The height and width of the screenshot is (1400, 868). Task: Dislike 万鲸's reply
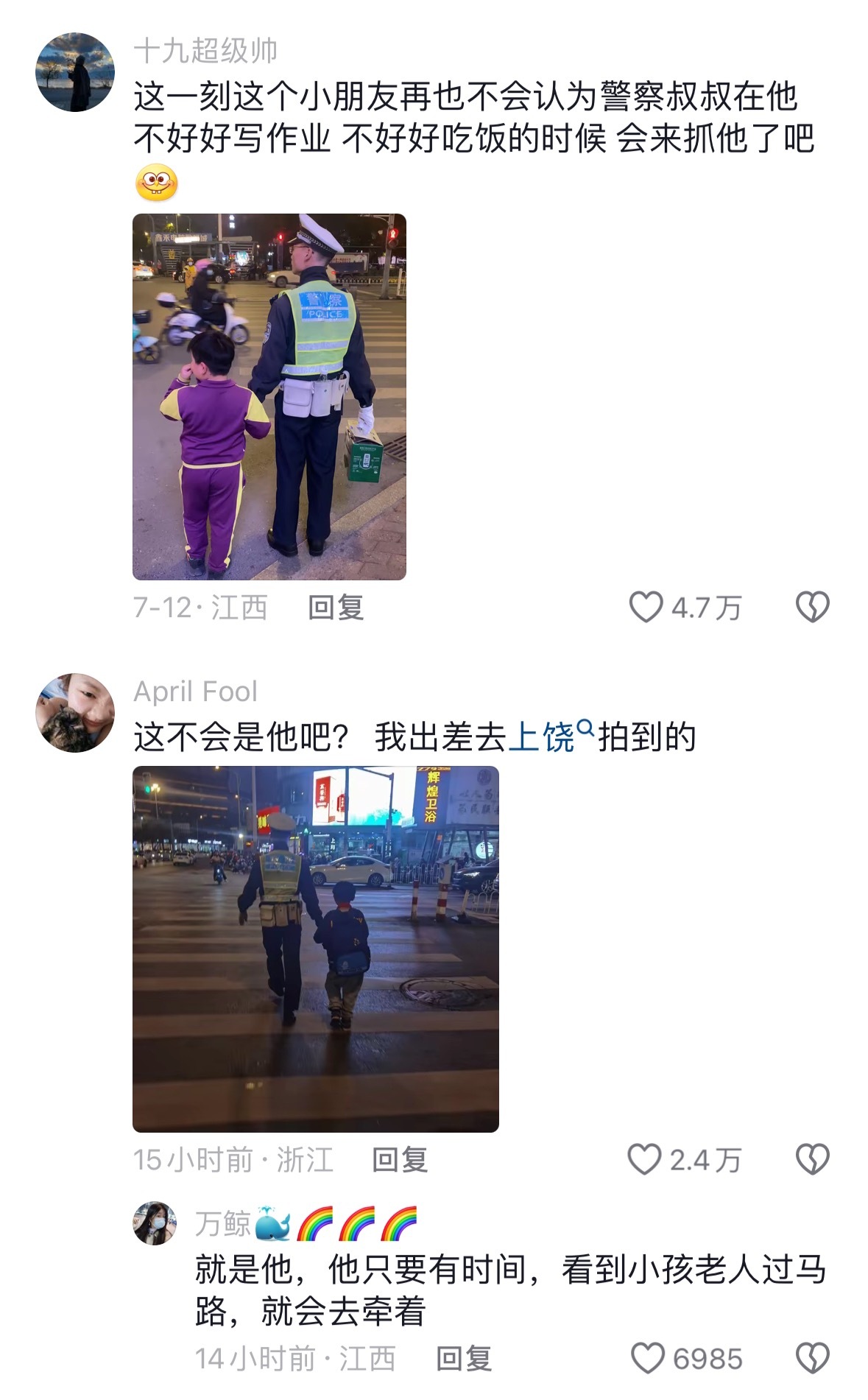[x=812, y=1359]
